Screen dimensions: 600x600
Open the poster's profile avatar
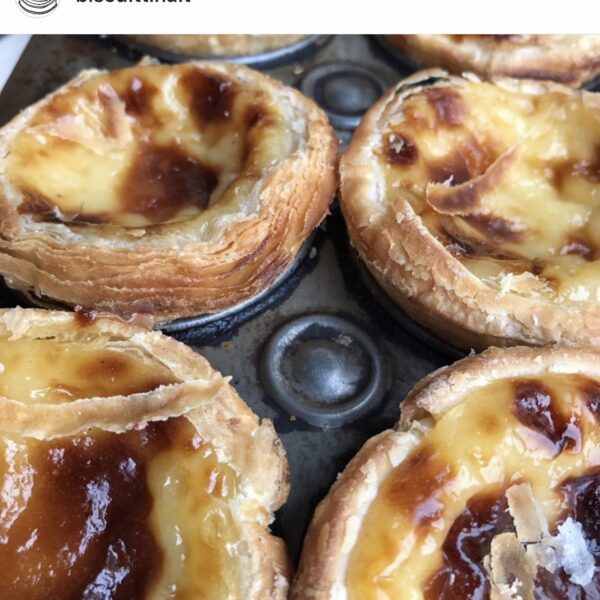tap(38, 4)
